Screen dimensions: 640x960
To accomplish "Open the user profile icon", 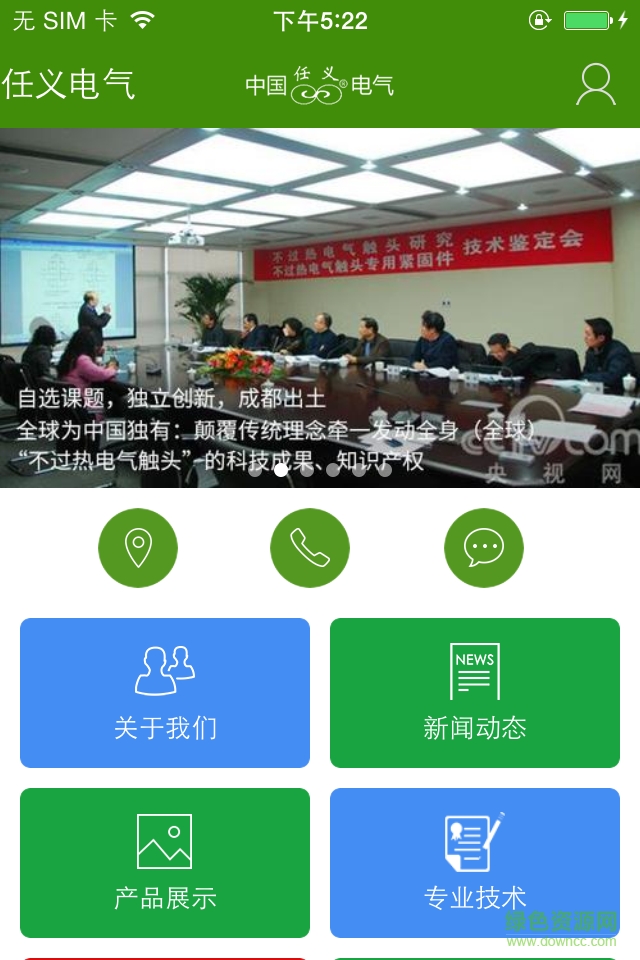I will (596, 85).
